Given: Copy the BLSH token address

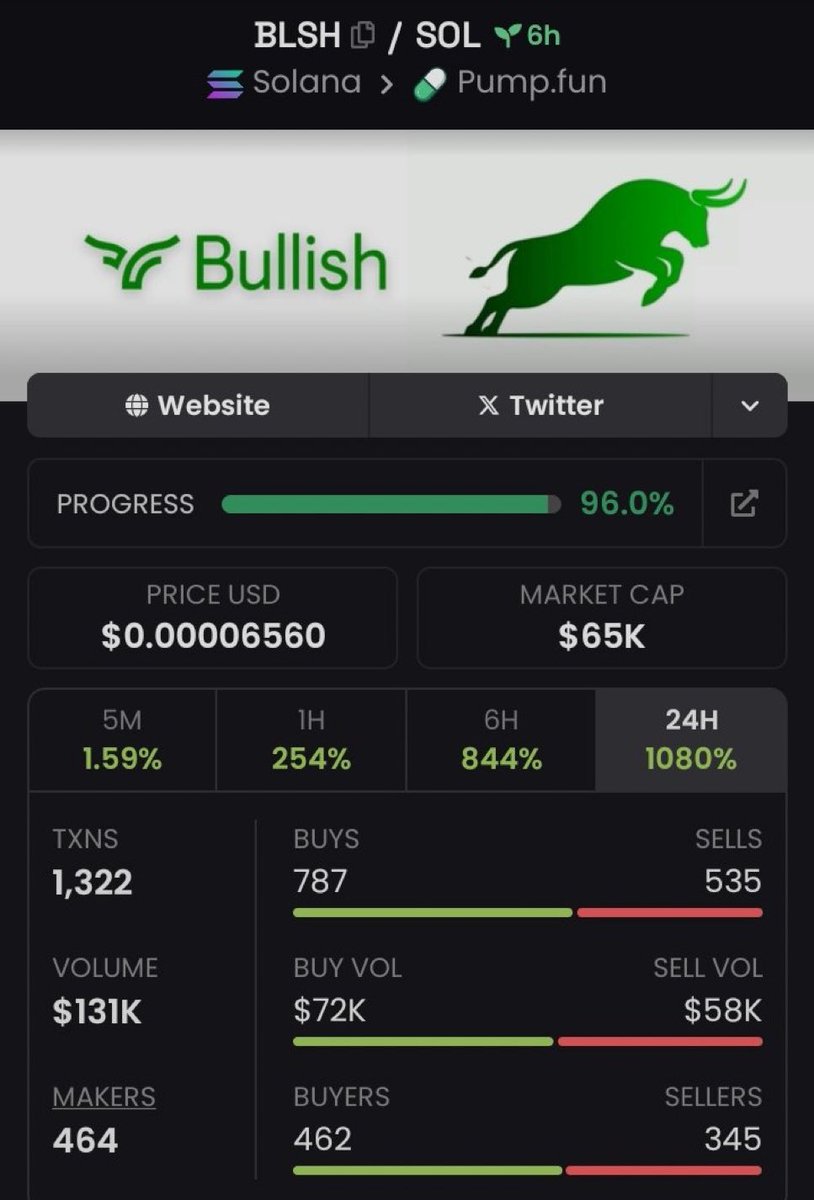Looking at the screenshot, I should pyautogui.click(x=362, y=37).
